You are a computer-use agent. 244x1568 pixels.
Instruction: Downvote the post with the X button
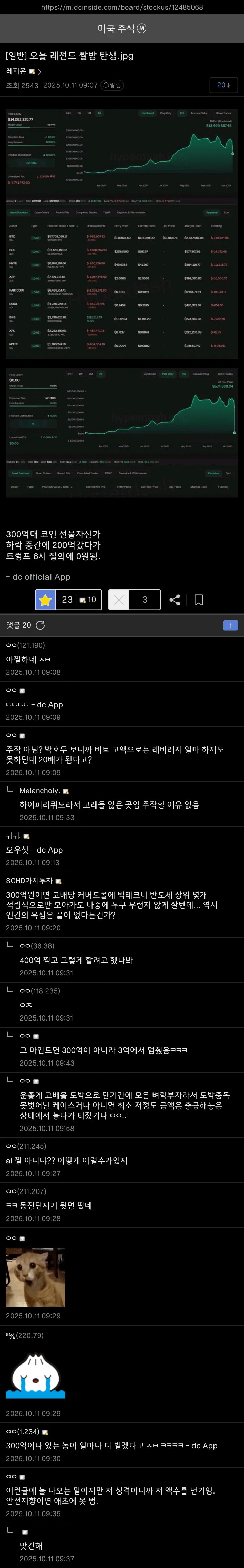coord(119,600)
